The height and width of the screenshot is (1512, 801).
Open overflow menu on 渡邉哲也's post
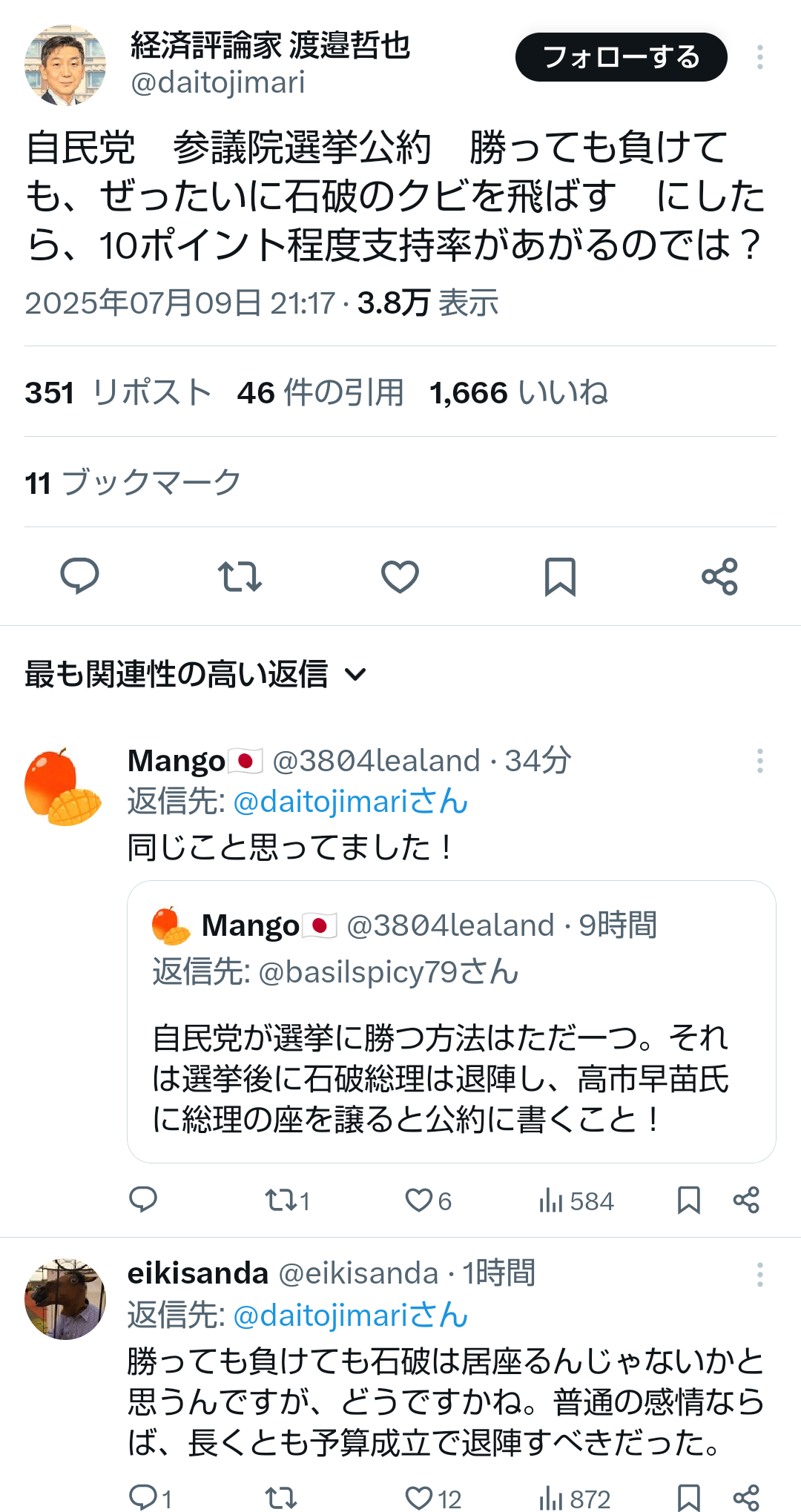760,57
